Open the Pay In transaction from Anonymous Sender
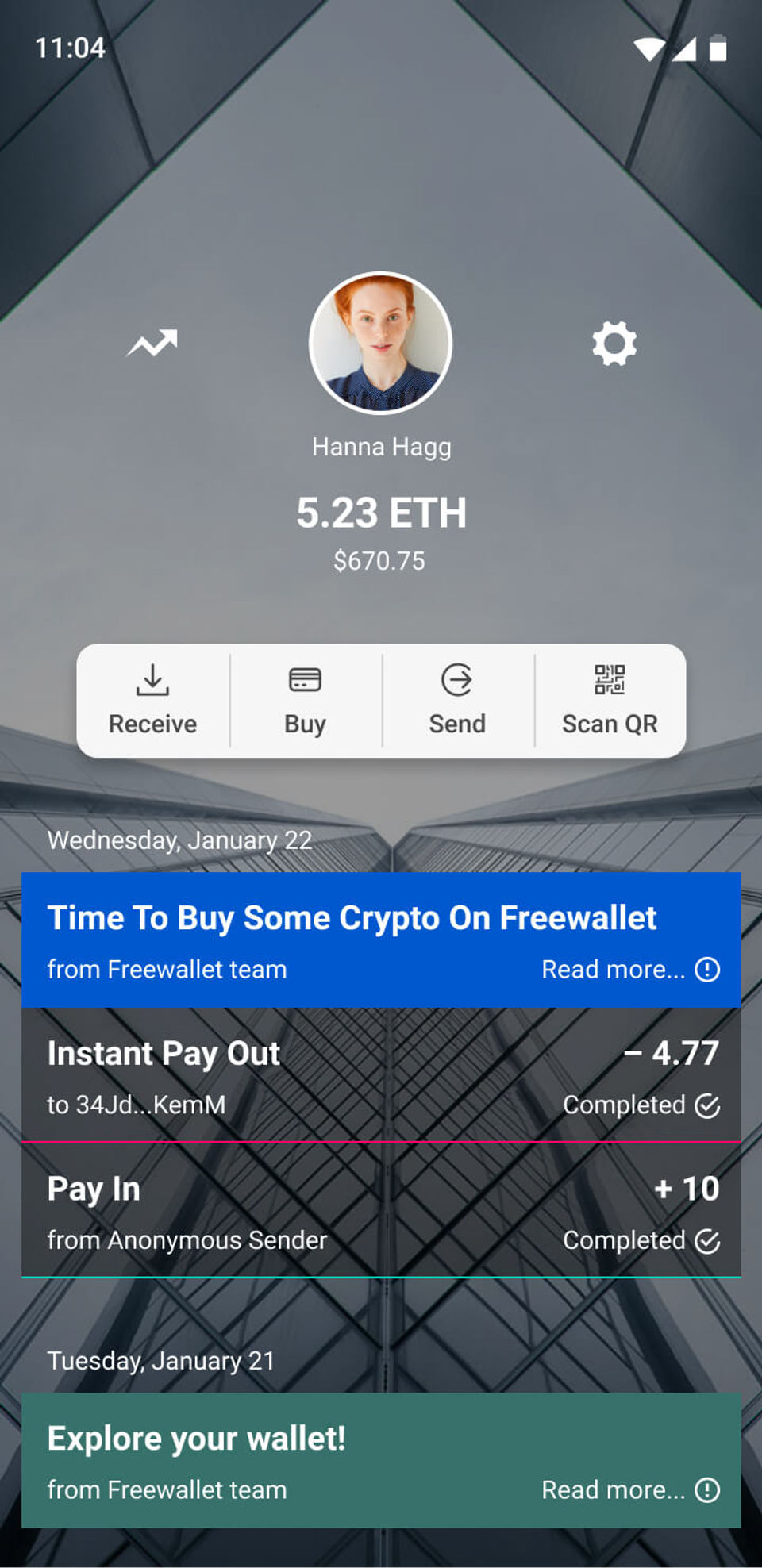The image size is (762, 1568). point(381,1211)
